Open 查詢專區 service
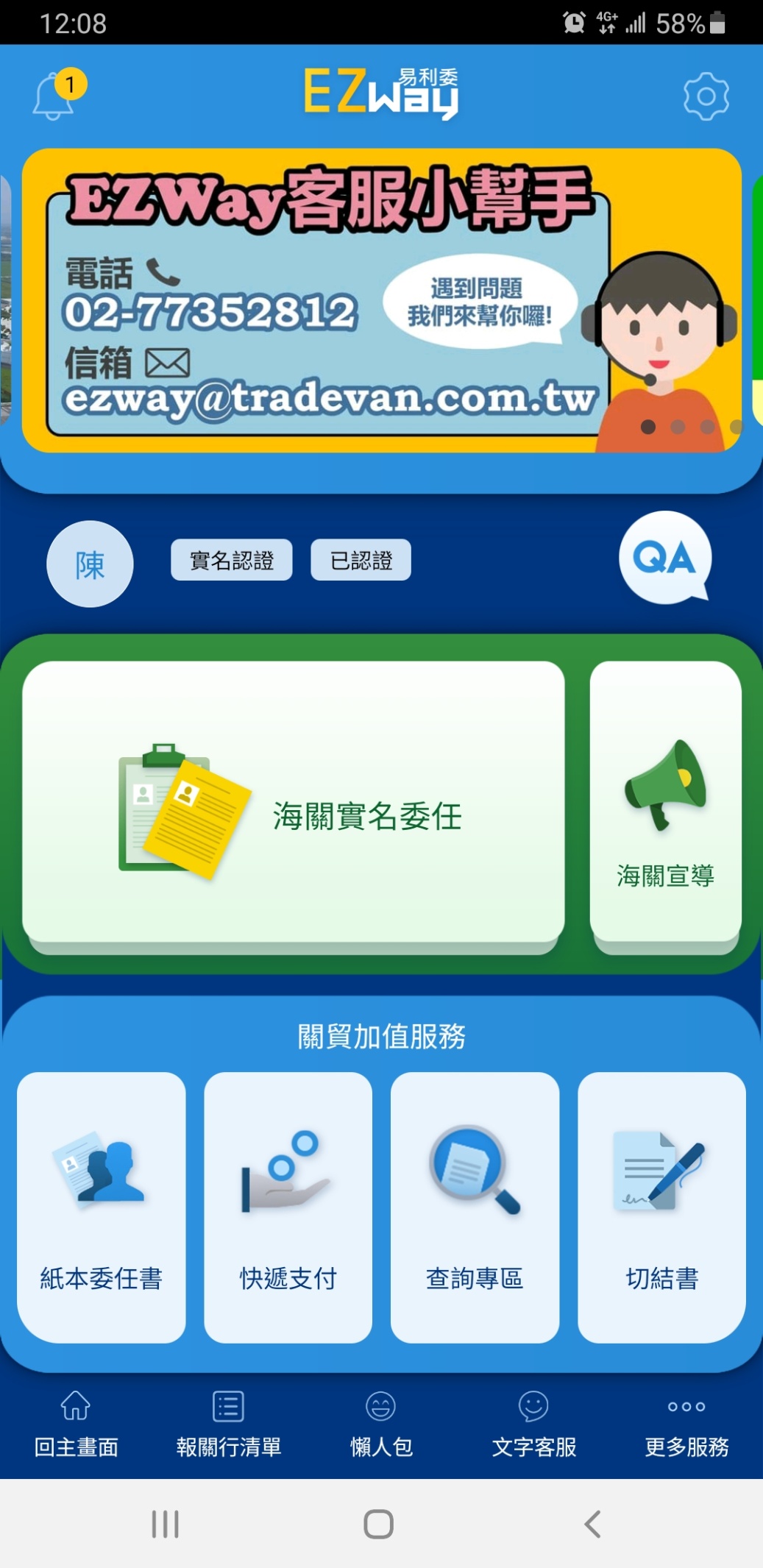763x1568 pixels. 475,1207
